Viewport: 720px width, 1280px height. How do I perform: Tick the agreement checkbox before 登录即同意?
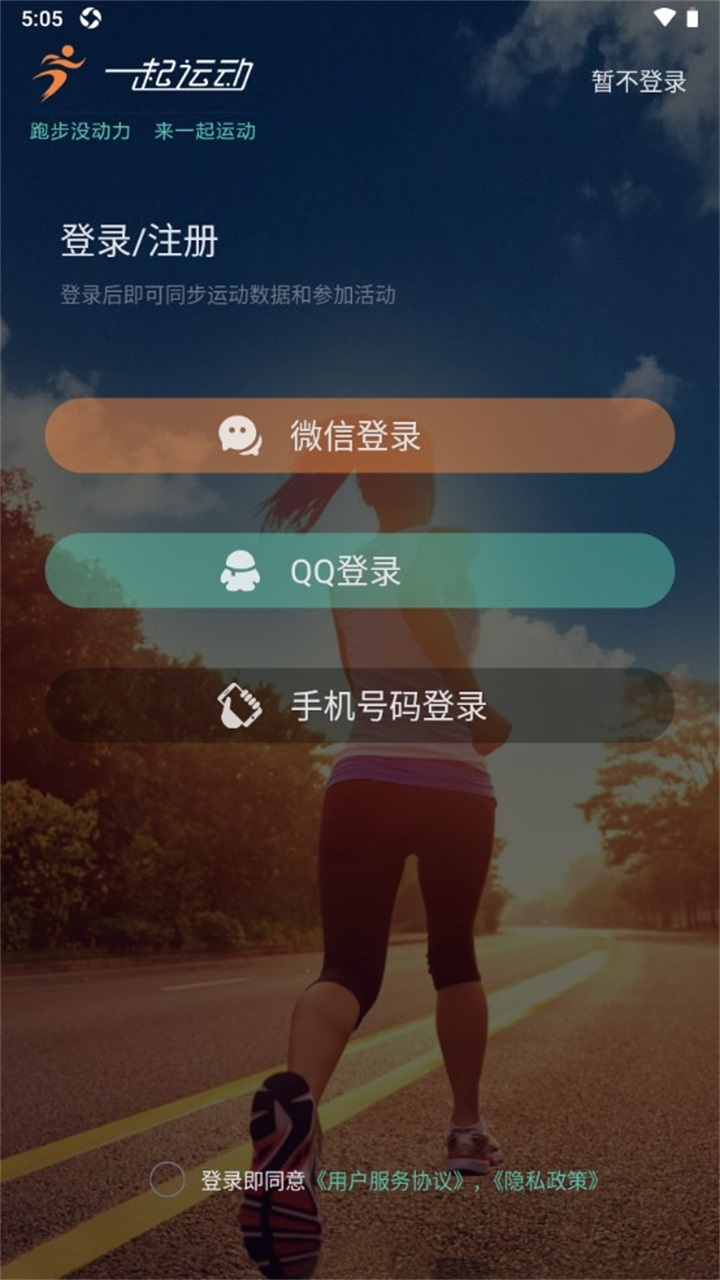[167, 1180]
